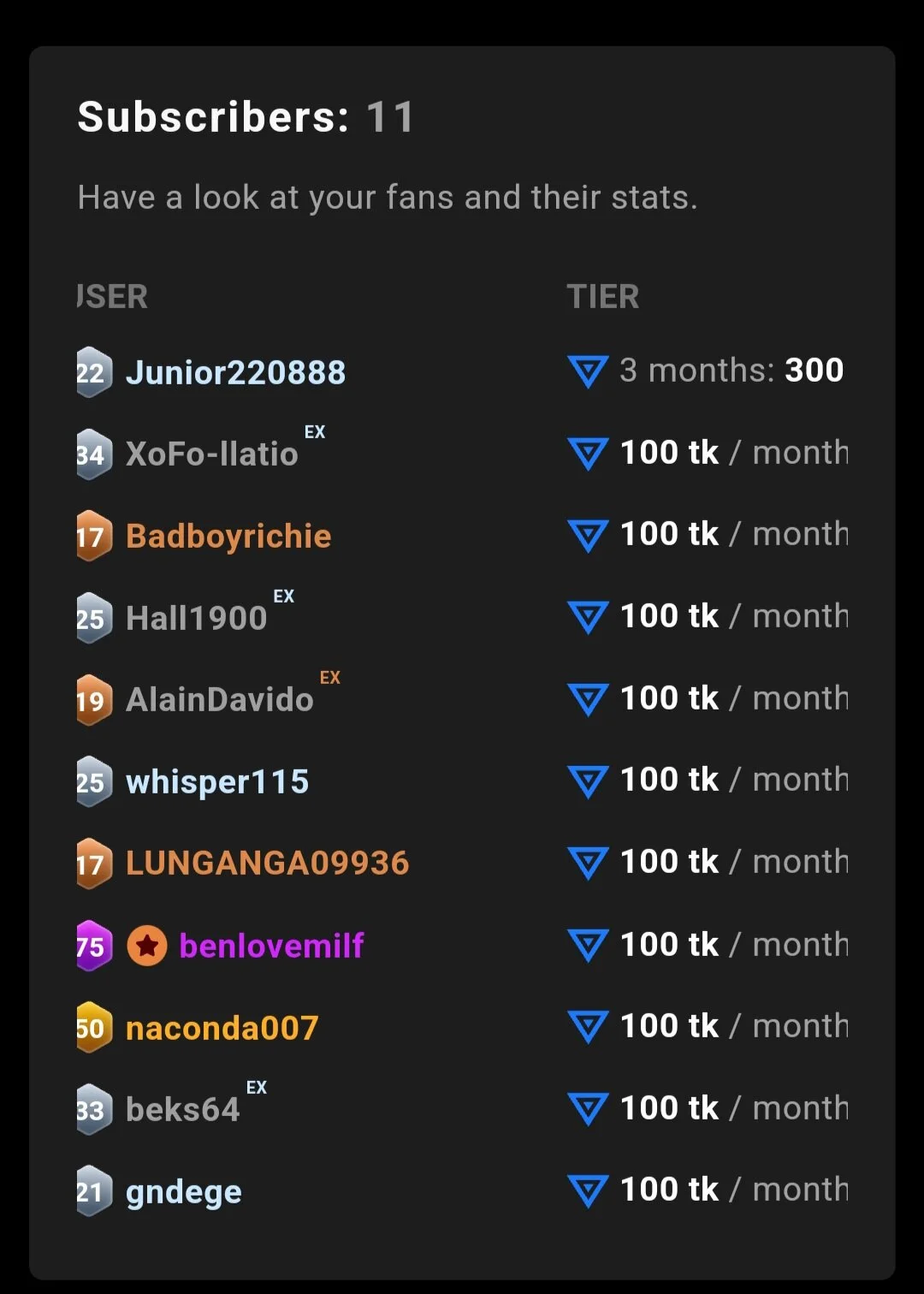Select subscriber naconda007
This screenshot has width=924, height=1294.
[x=222, y=1028]
